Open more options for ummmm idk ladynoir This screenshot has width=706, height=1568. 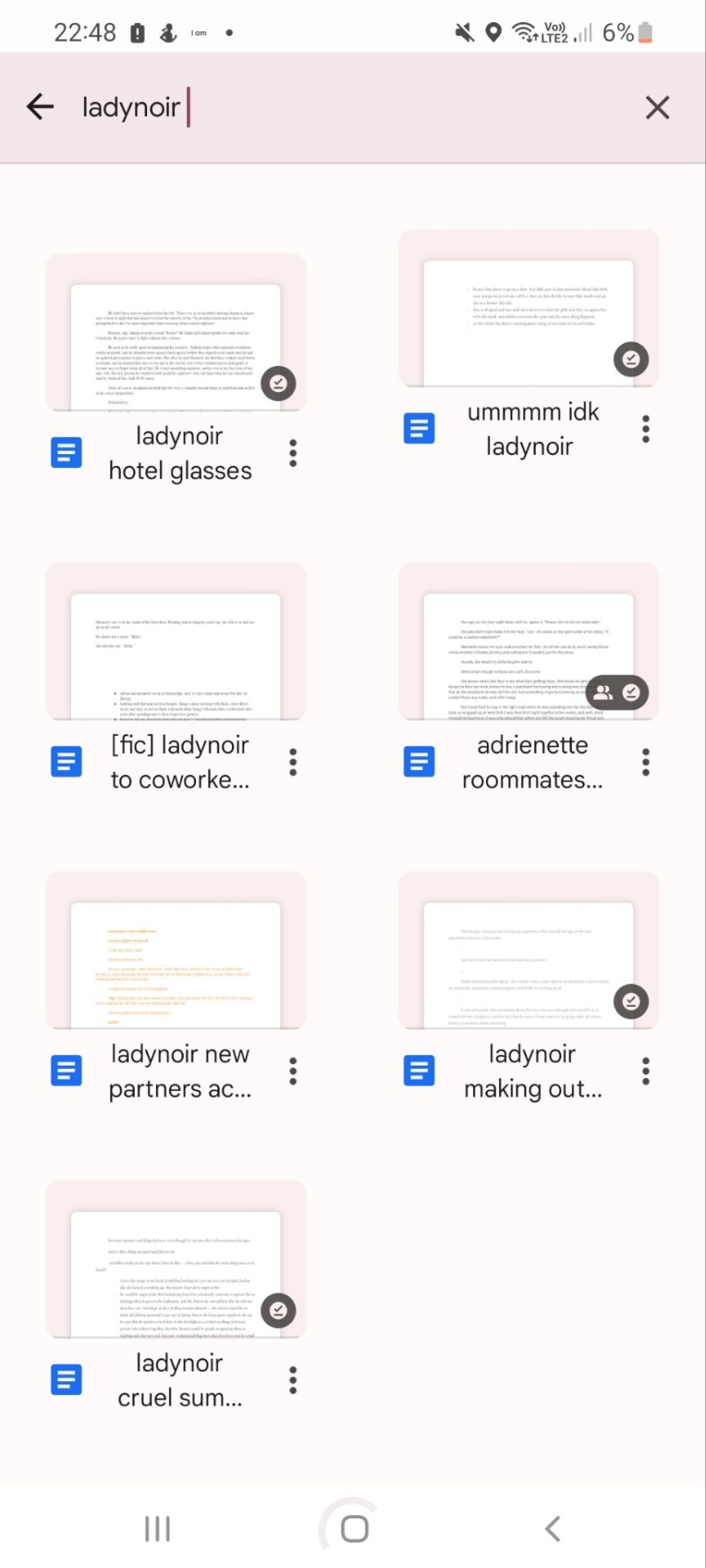(646, 429)
